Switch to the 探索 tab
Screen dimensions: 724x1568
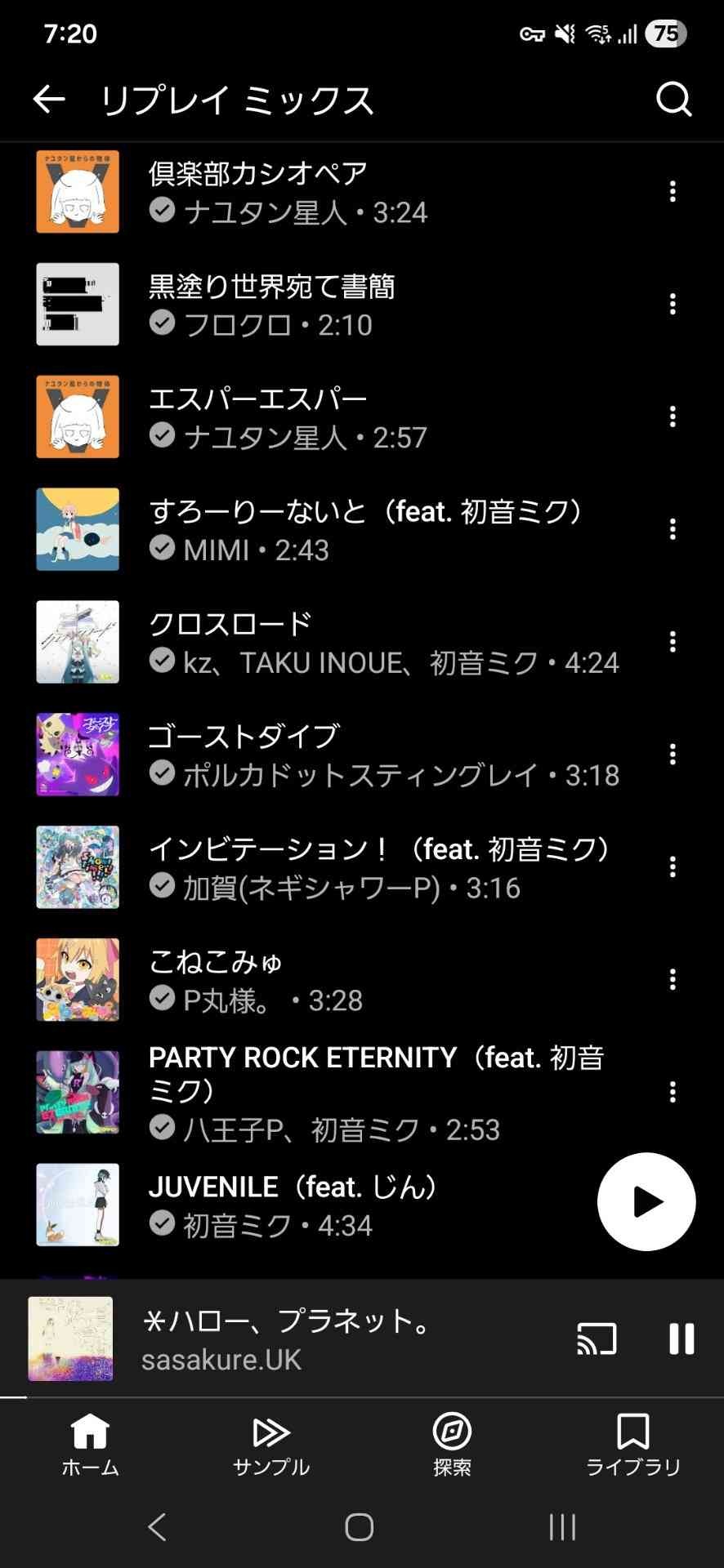(x=452, y=1445)
